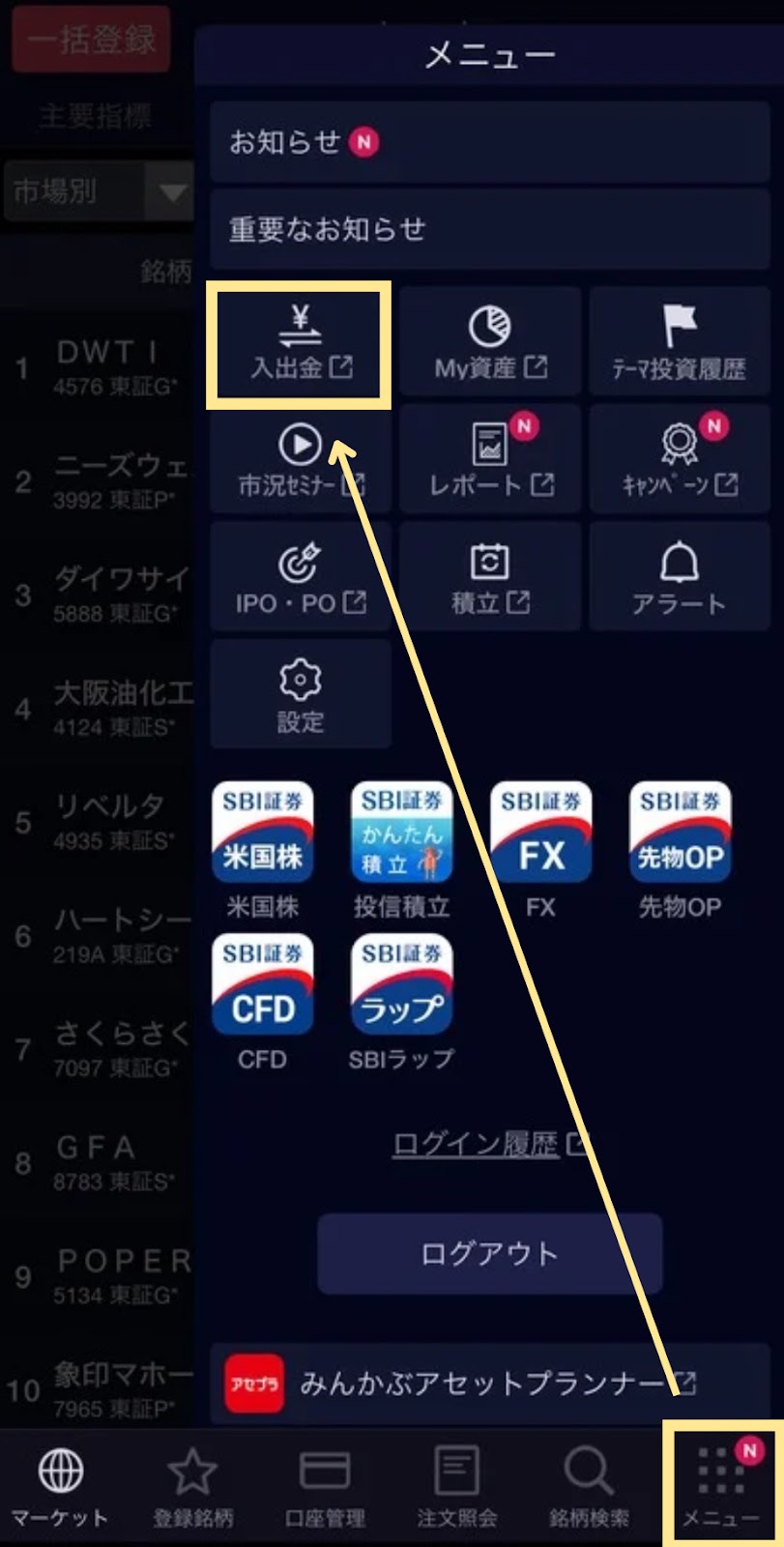Open キャンペーン tile
This screenshot has width=784, height=1547.
[680, 460]
